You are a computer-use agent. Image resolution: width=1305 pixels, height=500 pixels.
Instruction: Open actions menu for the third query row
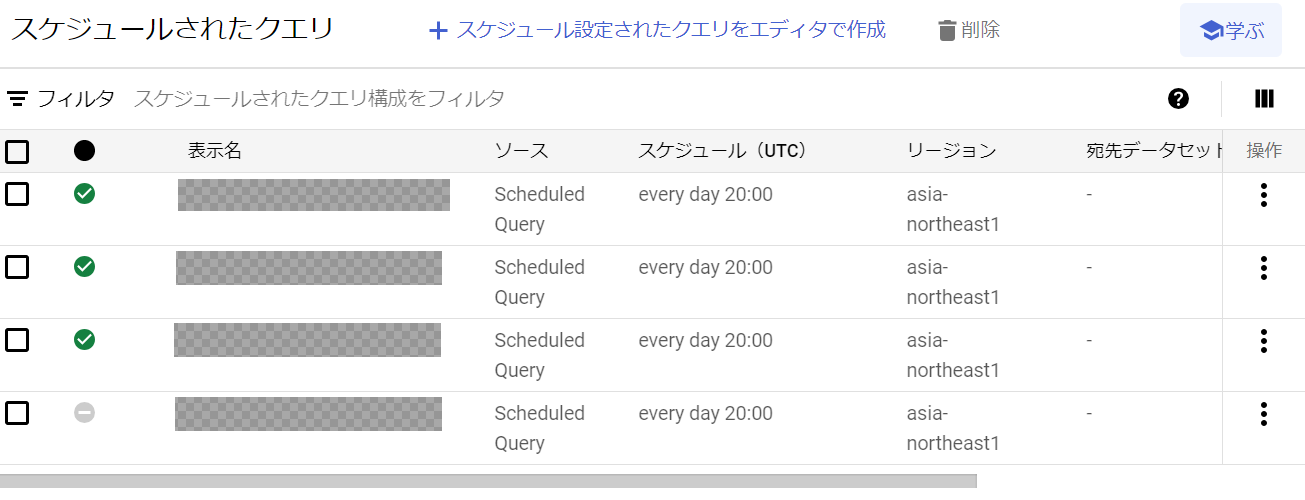[x=1264, y=341]
